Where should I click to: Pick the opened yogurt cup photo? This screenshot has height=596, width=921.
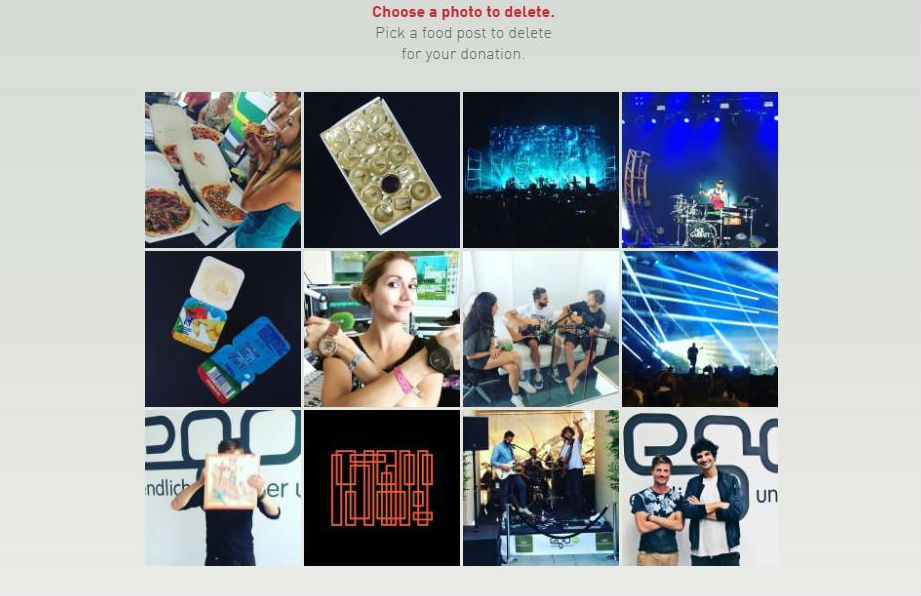coord(222,328)
